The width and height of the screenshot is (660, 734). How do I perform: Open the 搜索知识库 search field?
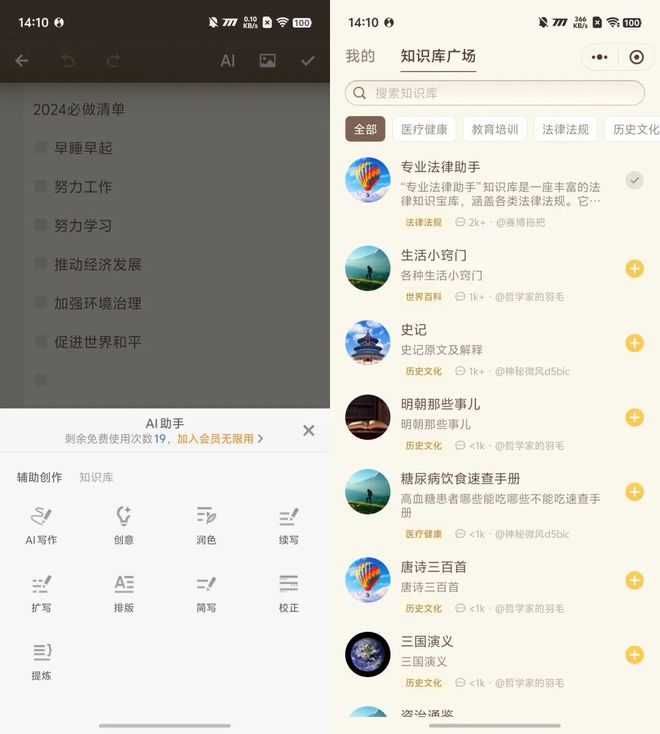pyautogui.click(x=495, y=93)
